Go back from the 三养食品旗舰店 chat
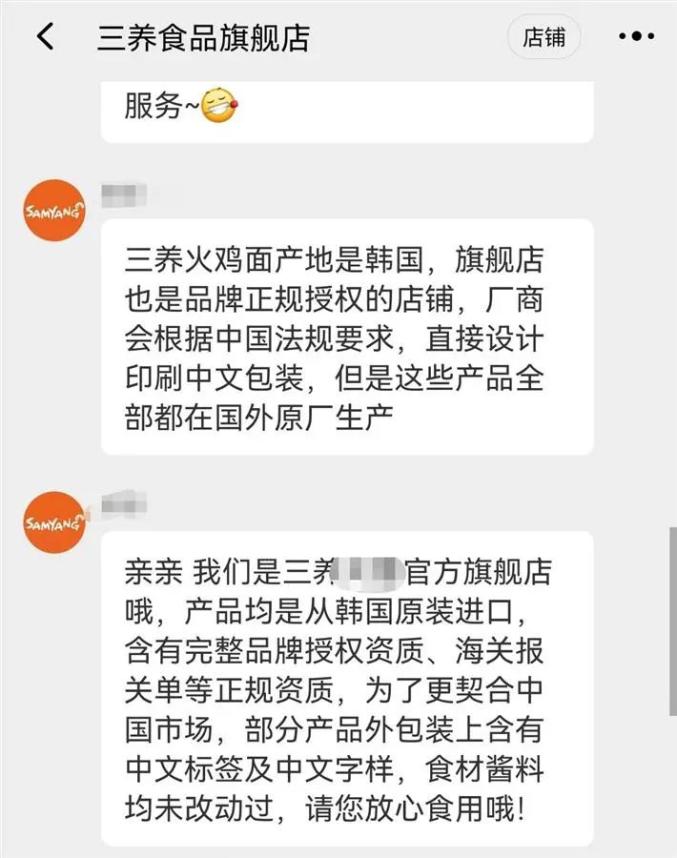 coord(45,38)
